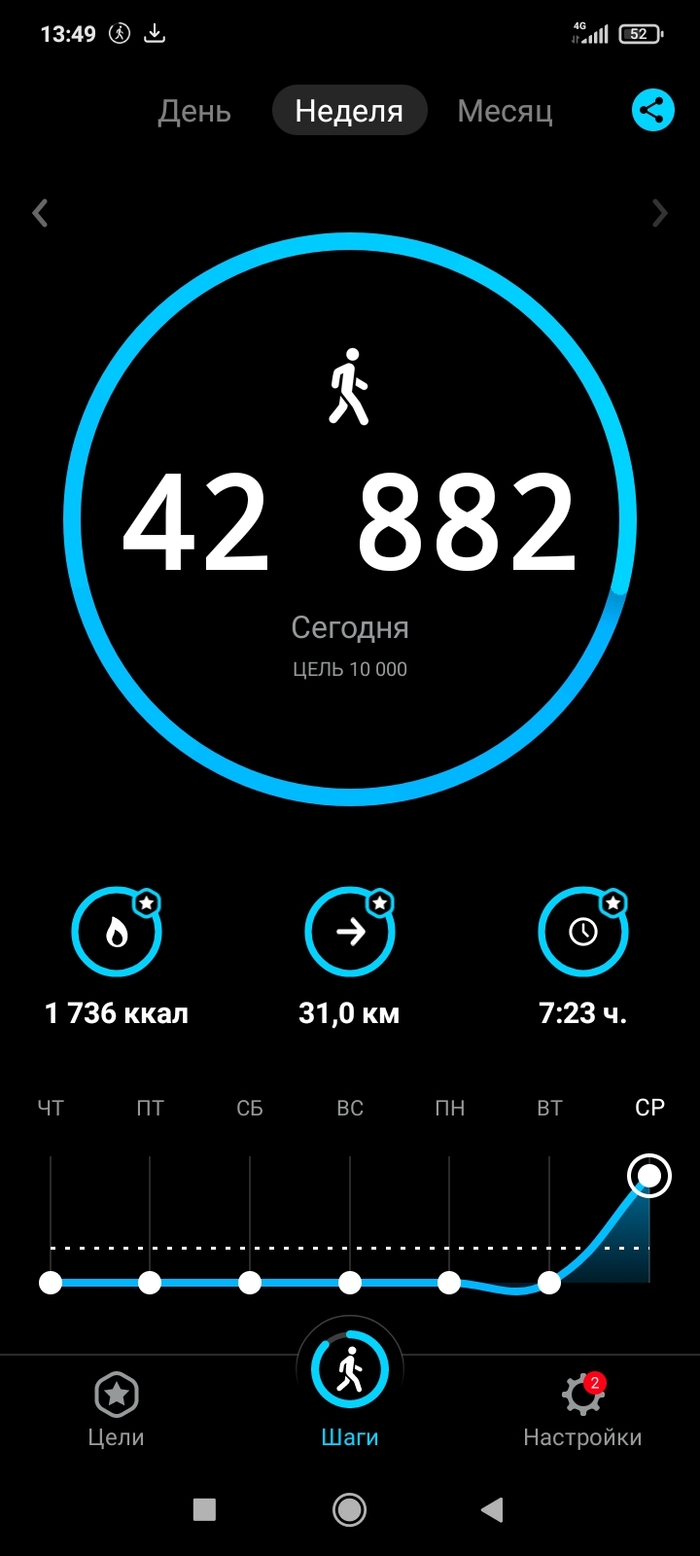Switch to the День tab
700x1556 pixels.
194,111
